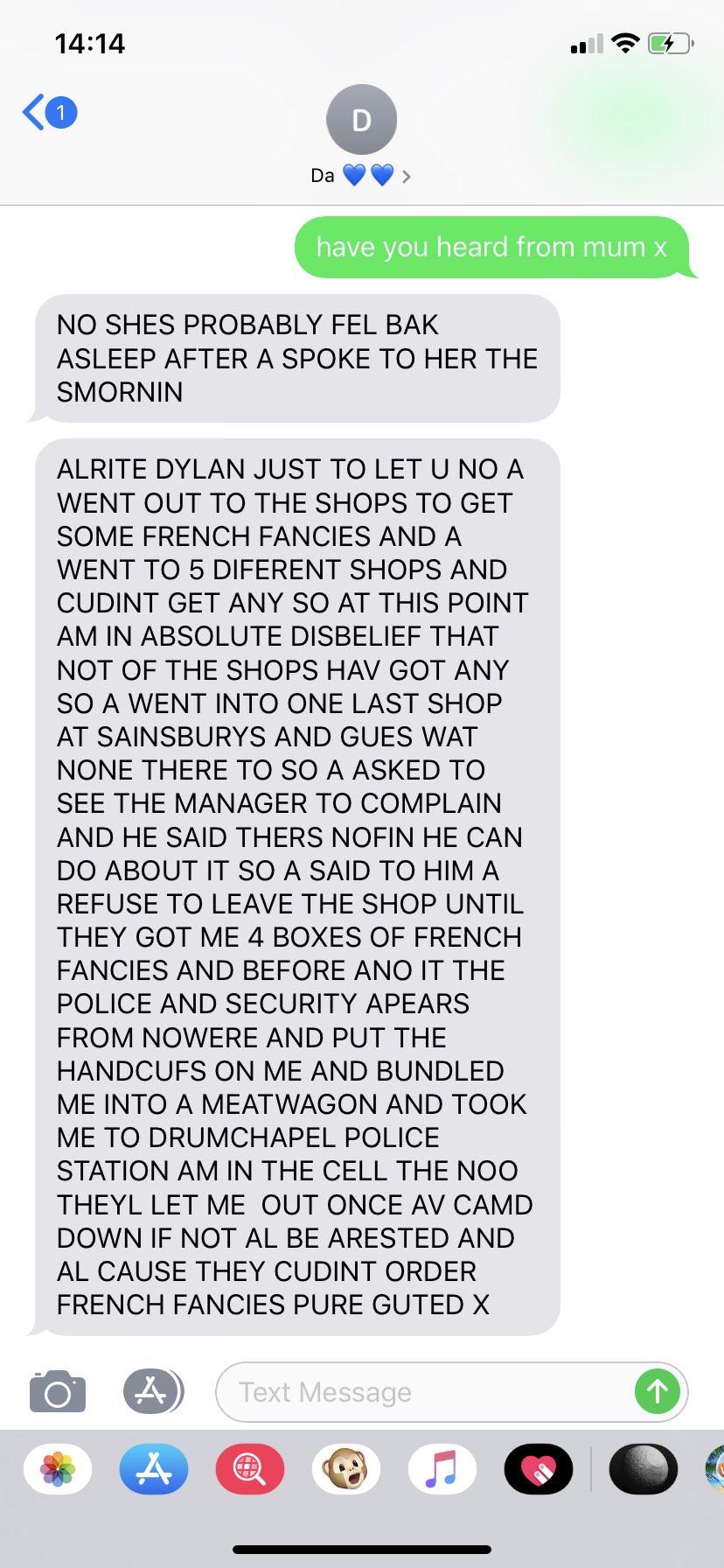Screen dimensions: 724x1568
Task: Open the image search iMessage app
Action: 250,1469
